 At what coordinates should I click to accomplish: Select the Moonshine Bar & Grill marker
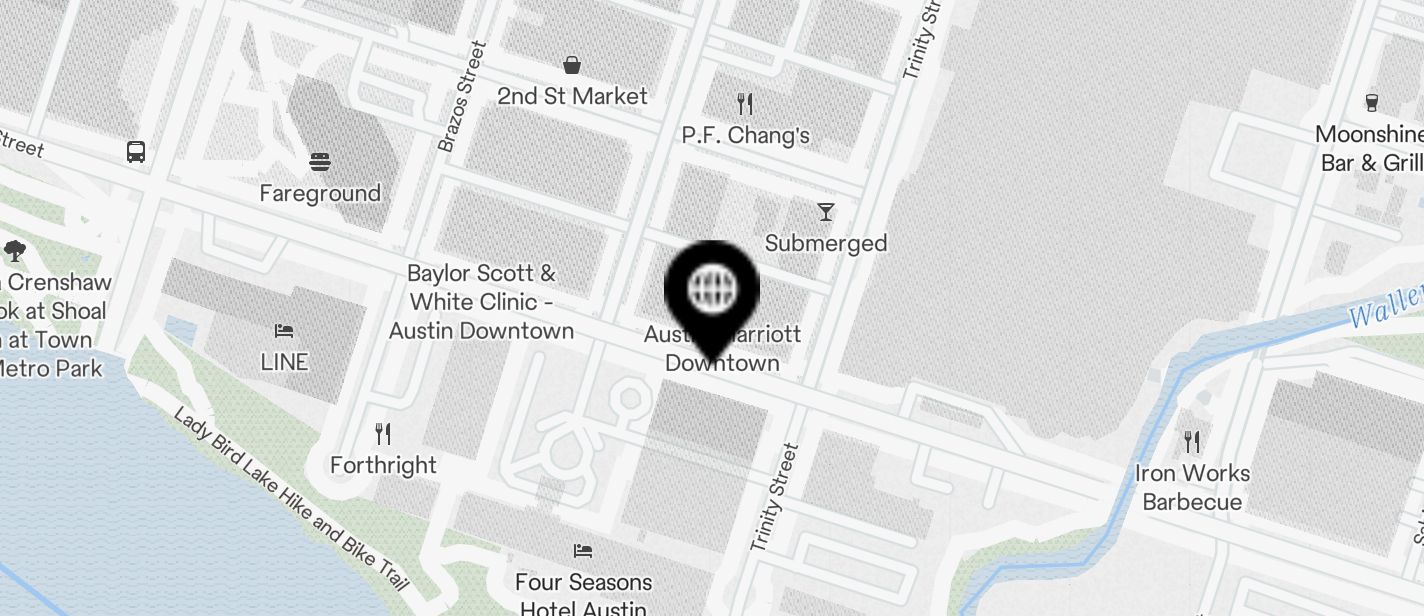click(1371, 102)
